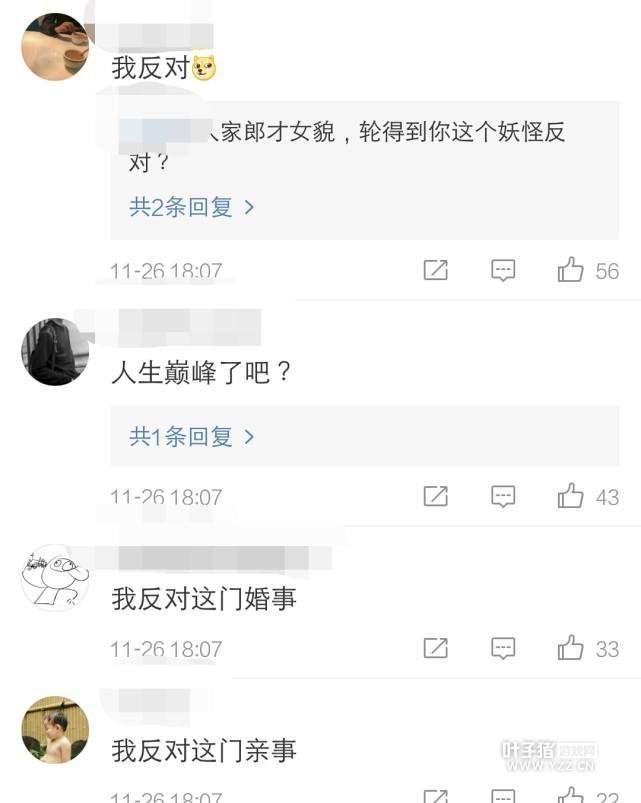Open avatar of the "我反对这门亲事" commenter

click(x=55, y=730)
